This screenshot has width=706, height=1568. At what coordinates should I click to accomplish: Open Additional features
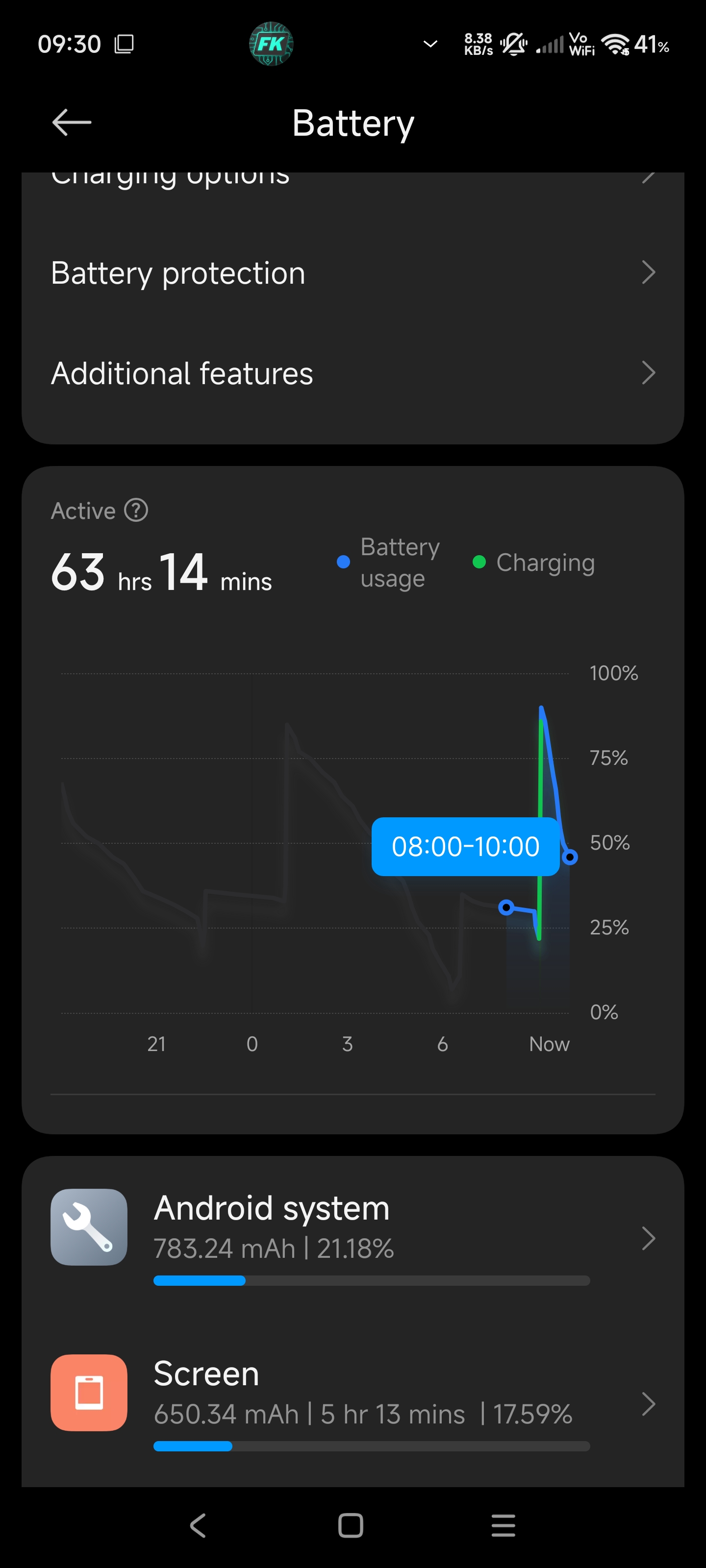[353, 373]
